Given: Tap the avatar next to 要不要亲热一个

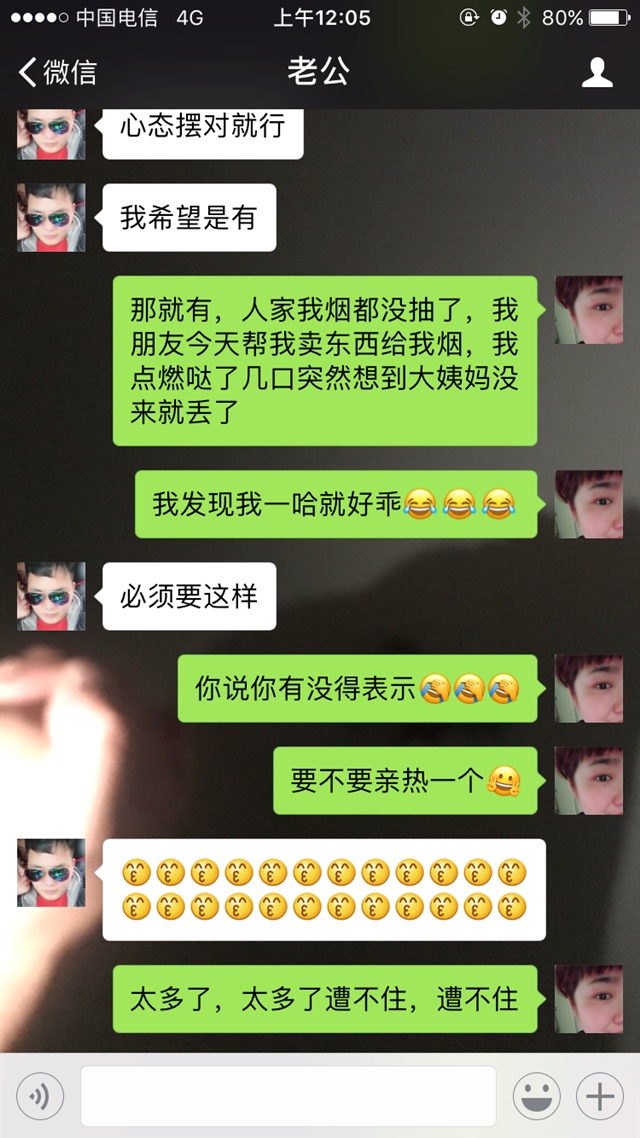Looking at the screenshot, I should coord(589,780).
